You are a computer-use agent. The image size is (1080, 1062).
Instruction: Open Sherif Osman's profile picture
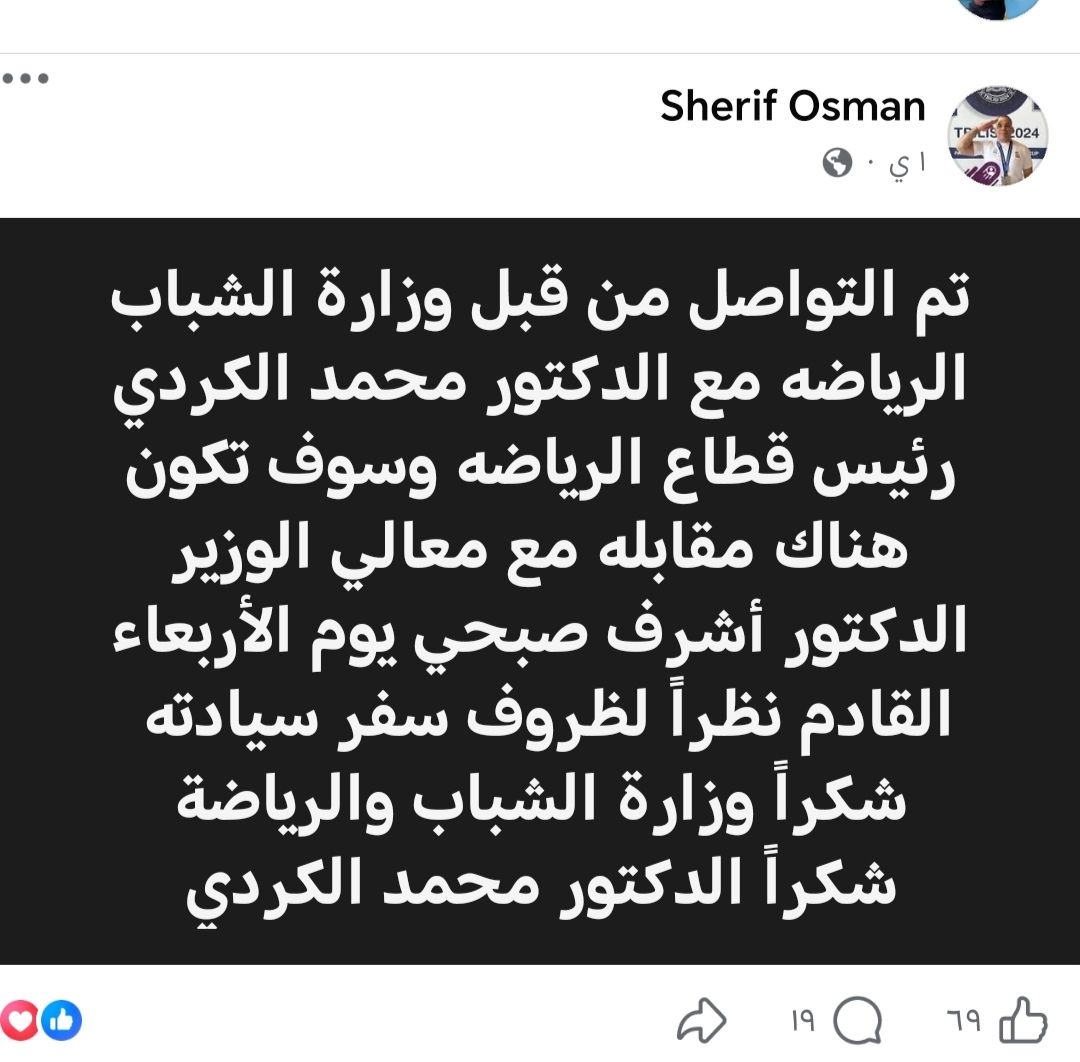tap(996, 136)
